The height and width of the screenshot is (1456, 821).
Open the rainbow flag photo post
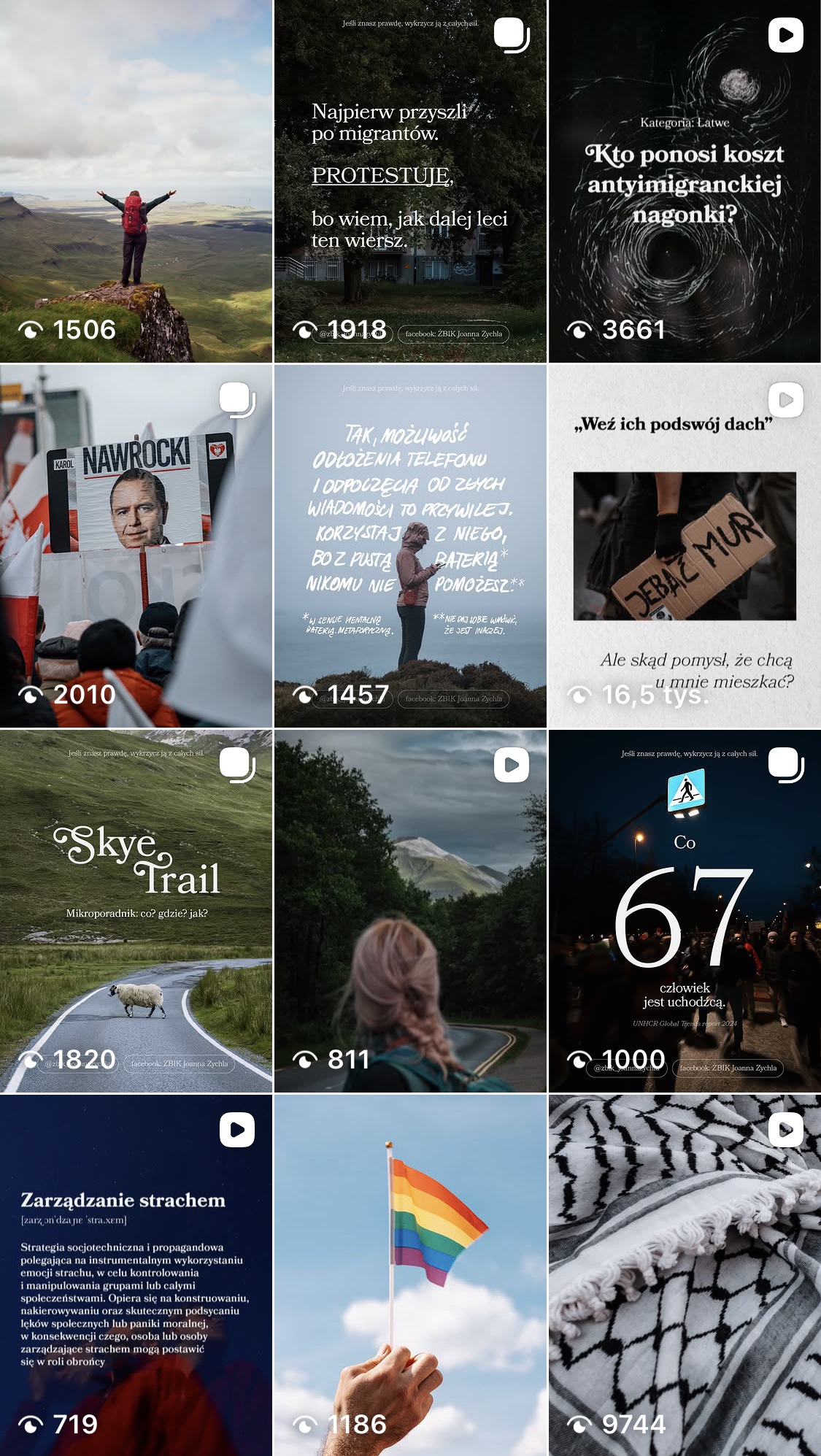(x=410, y=1276)
